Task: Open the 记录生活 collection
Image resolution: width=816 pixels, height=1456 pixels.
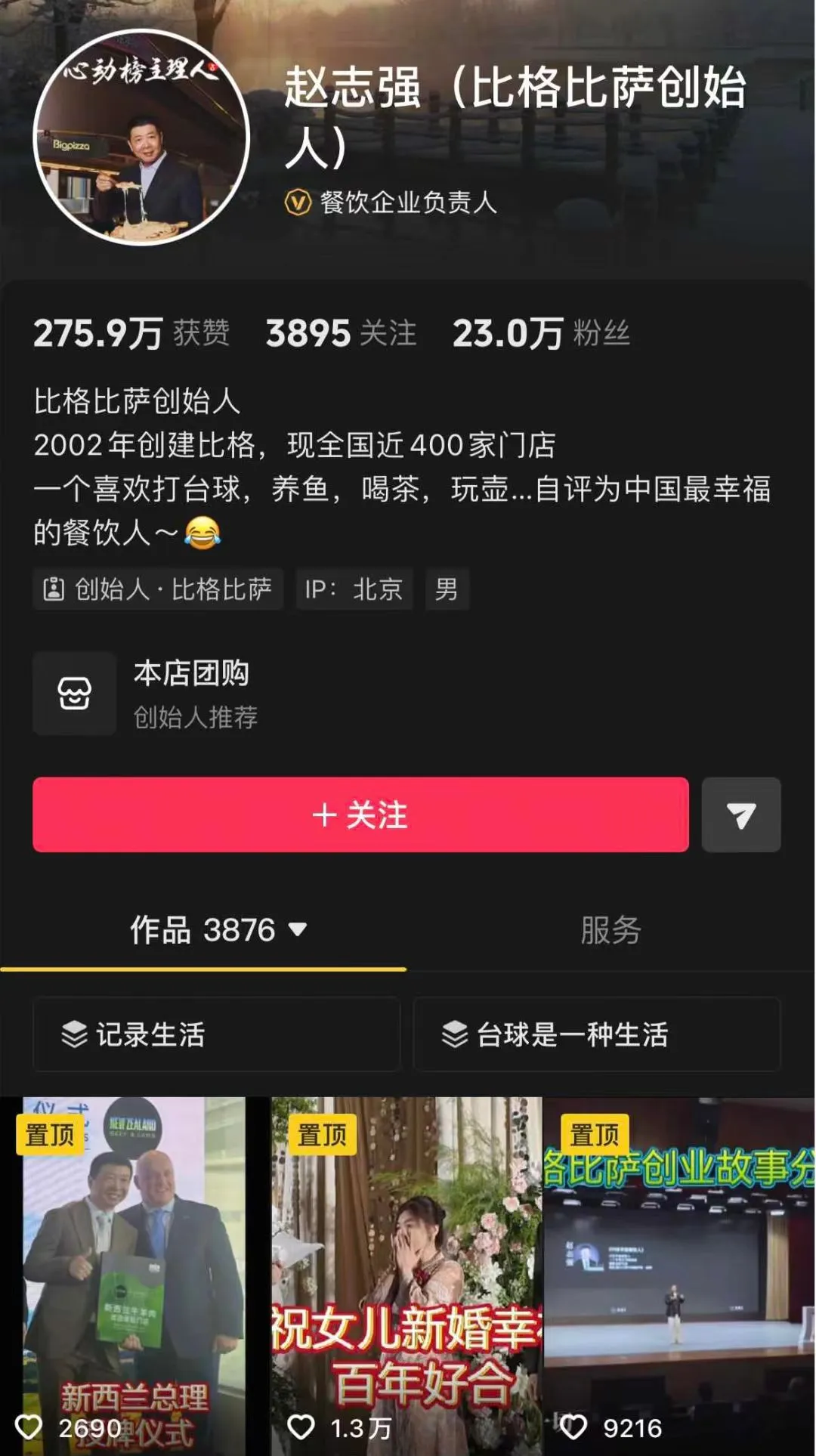Action: (216, 1034)
